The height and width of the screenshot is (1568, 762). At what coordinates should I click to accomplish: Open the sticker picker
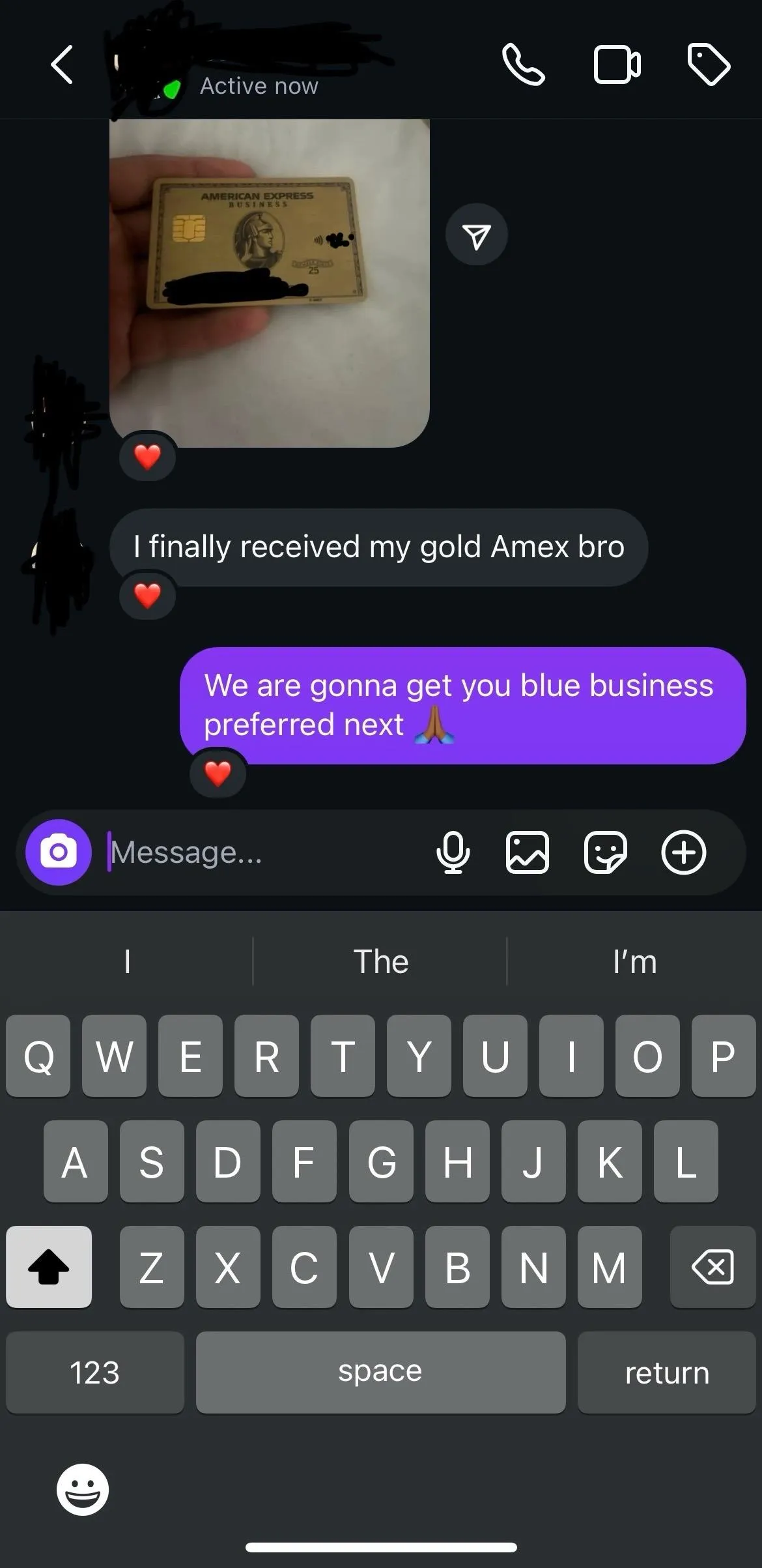605,852
